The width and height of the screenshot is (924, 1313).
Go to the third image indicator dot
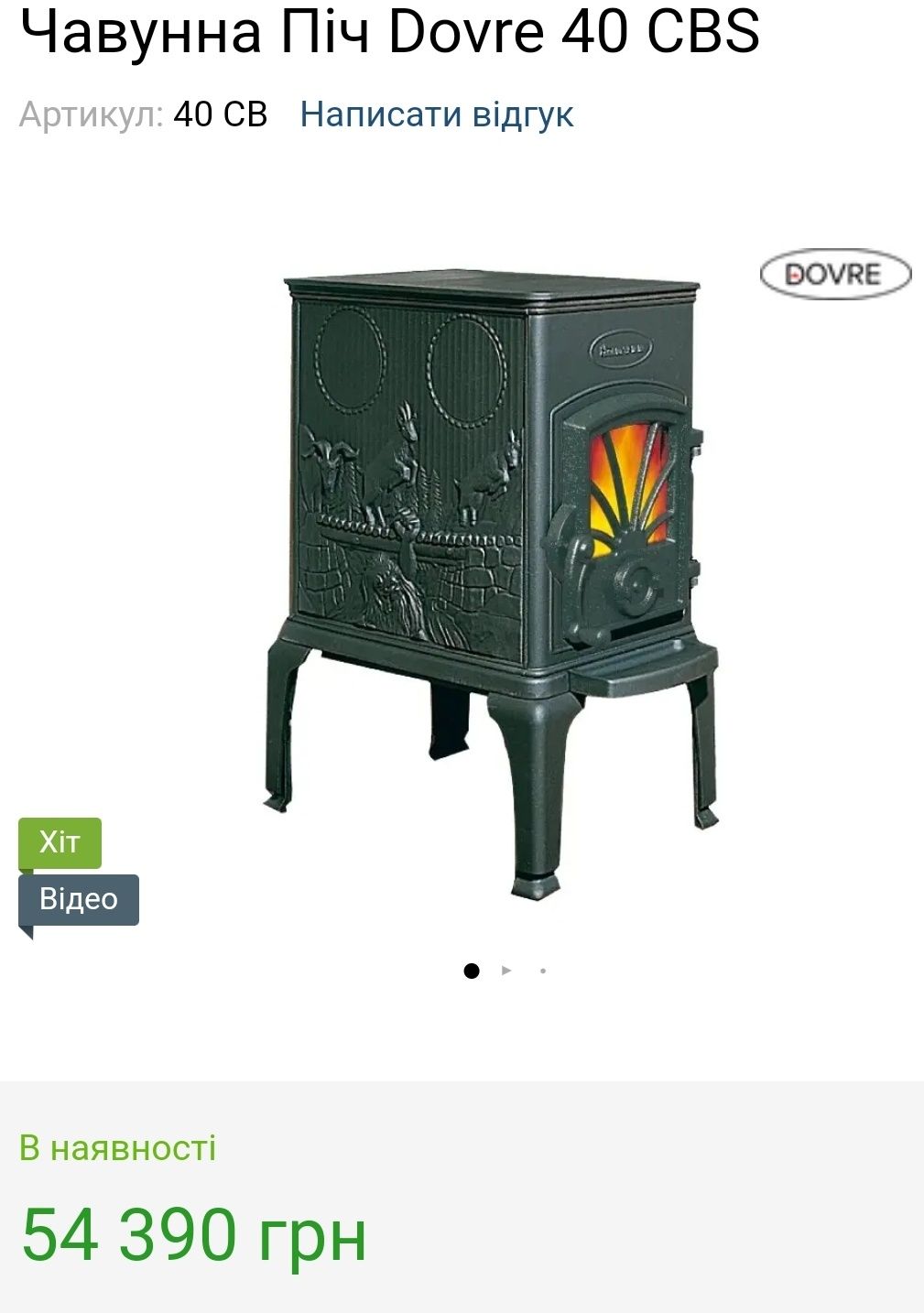tap(543, 971)
